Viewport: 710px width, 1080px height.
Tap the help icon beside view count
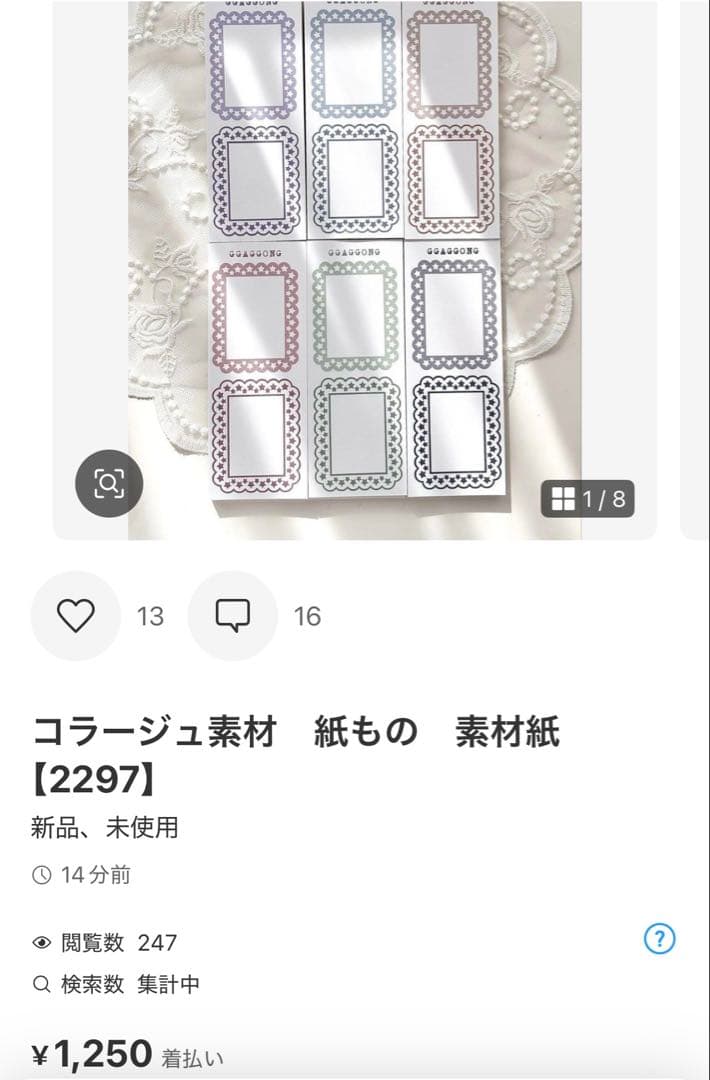tap(660, 939)
